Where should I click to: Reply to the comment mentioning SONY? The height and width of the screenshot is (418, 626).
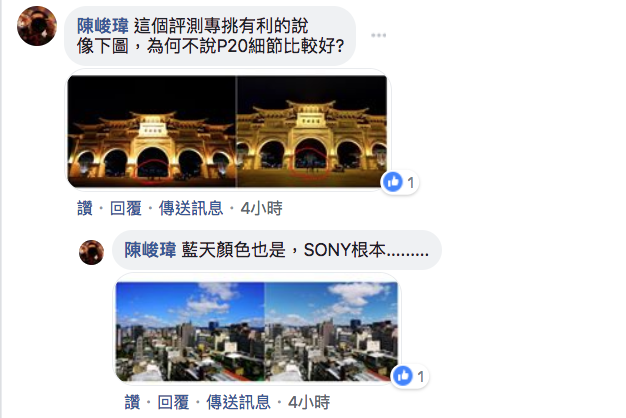[x=172, y=403]
